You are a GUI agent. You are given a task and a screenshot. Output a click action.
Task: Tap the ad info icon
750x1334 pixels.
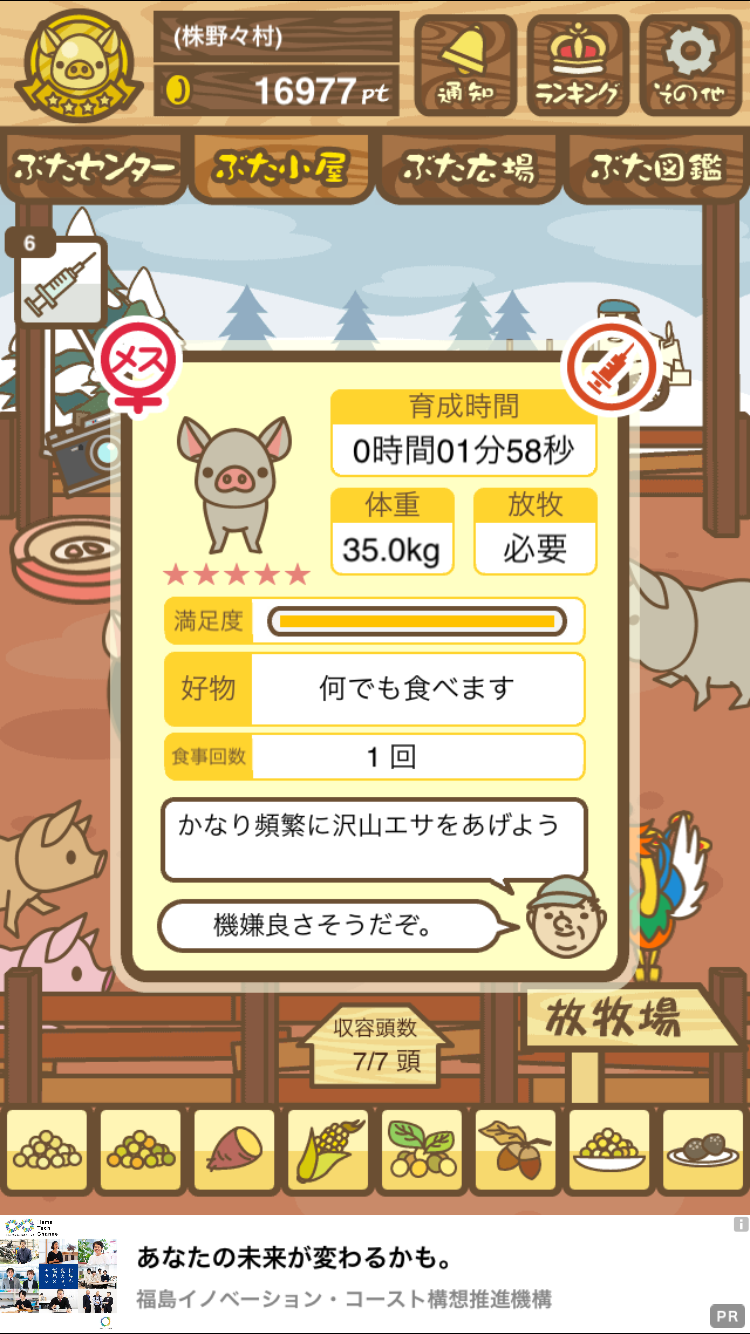(740, 1224)
